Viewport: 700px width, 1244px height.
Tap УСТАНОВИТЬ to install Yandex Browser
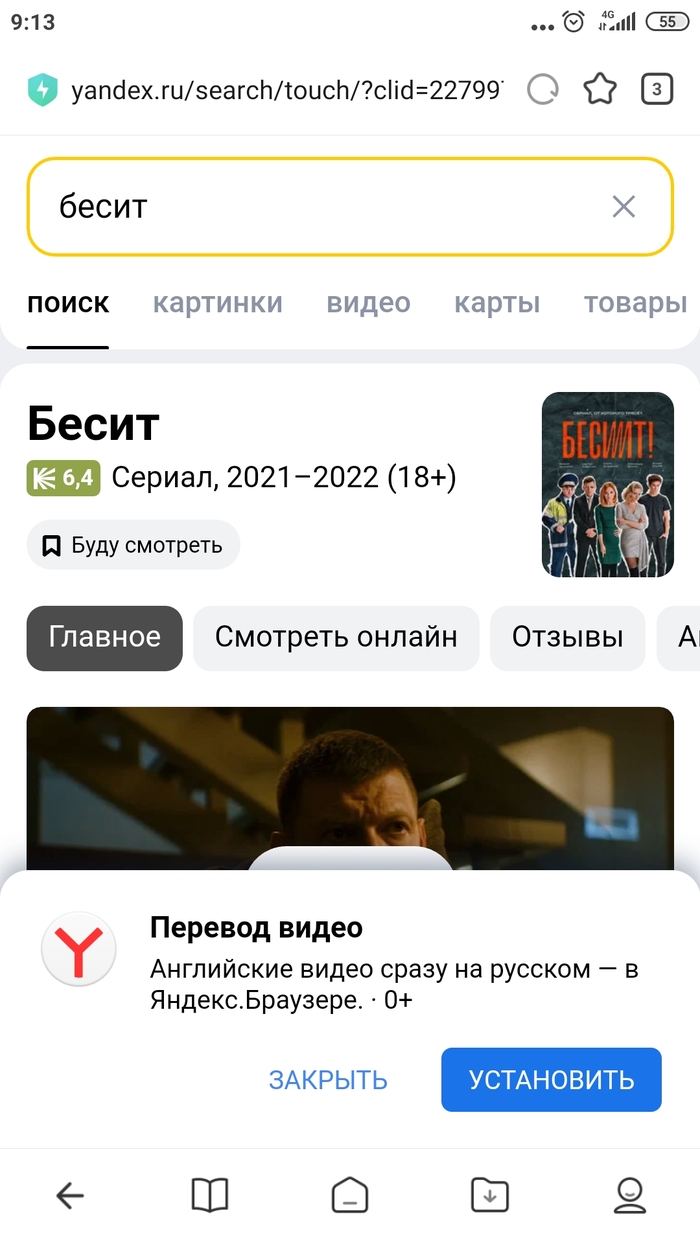[551, 1080]
